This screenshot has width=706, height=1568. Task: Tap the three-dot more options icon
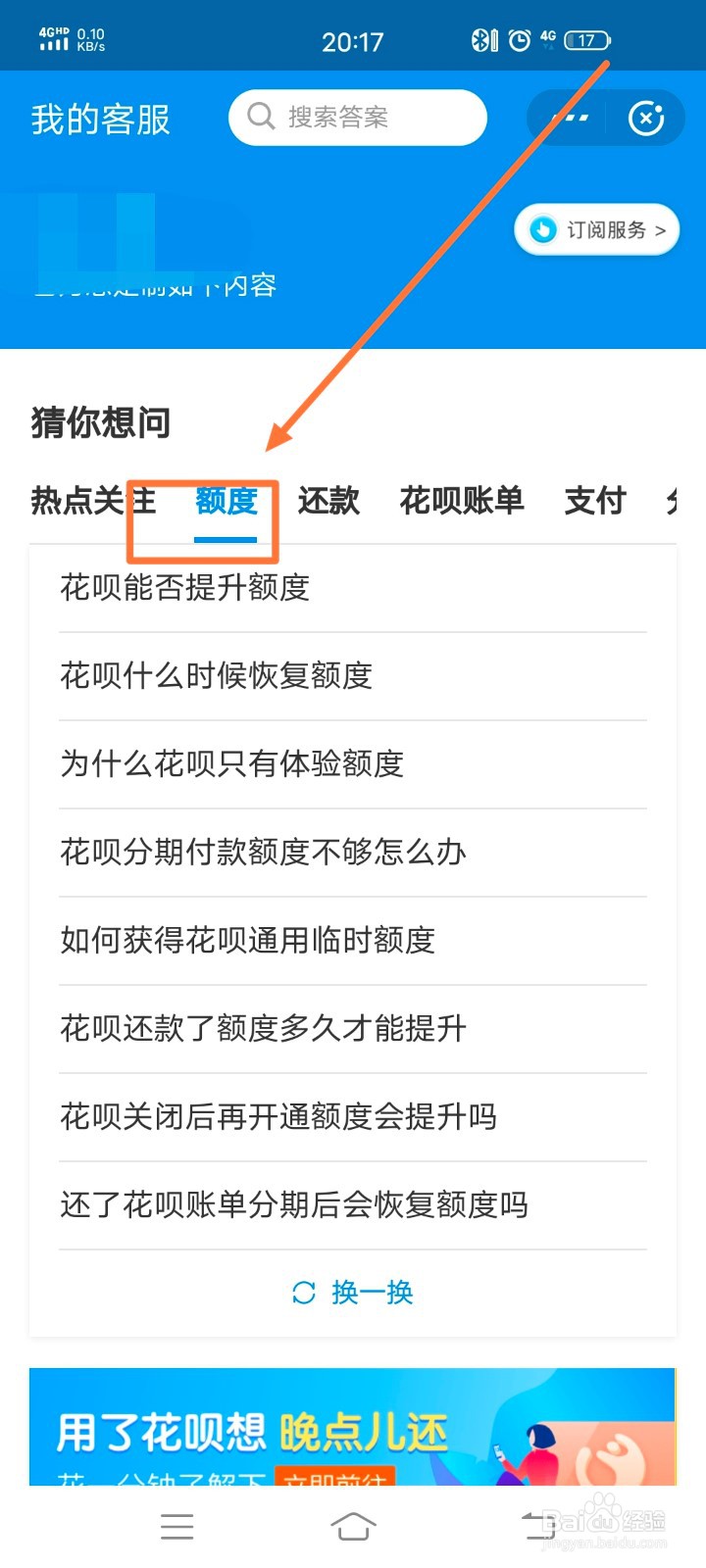pyautogui.click(x=569, y=118)
